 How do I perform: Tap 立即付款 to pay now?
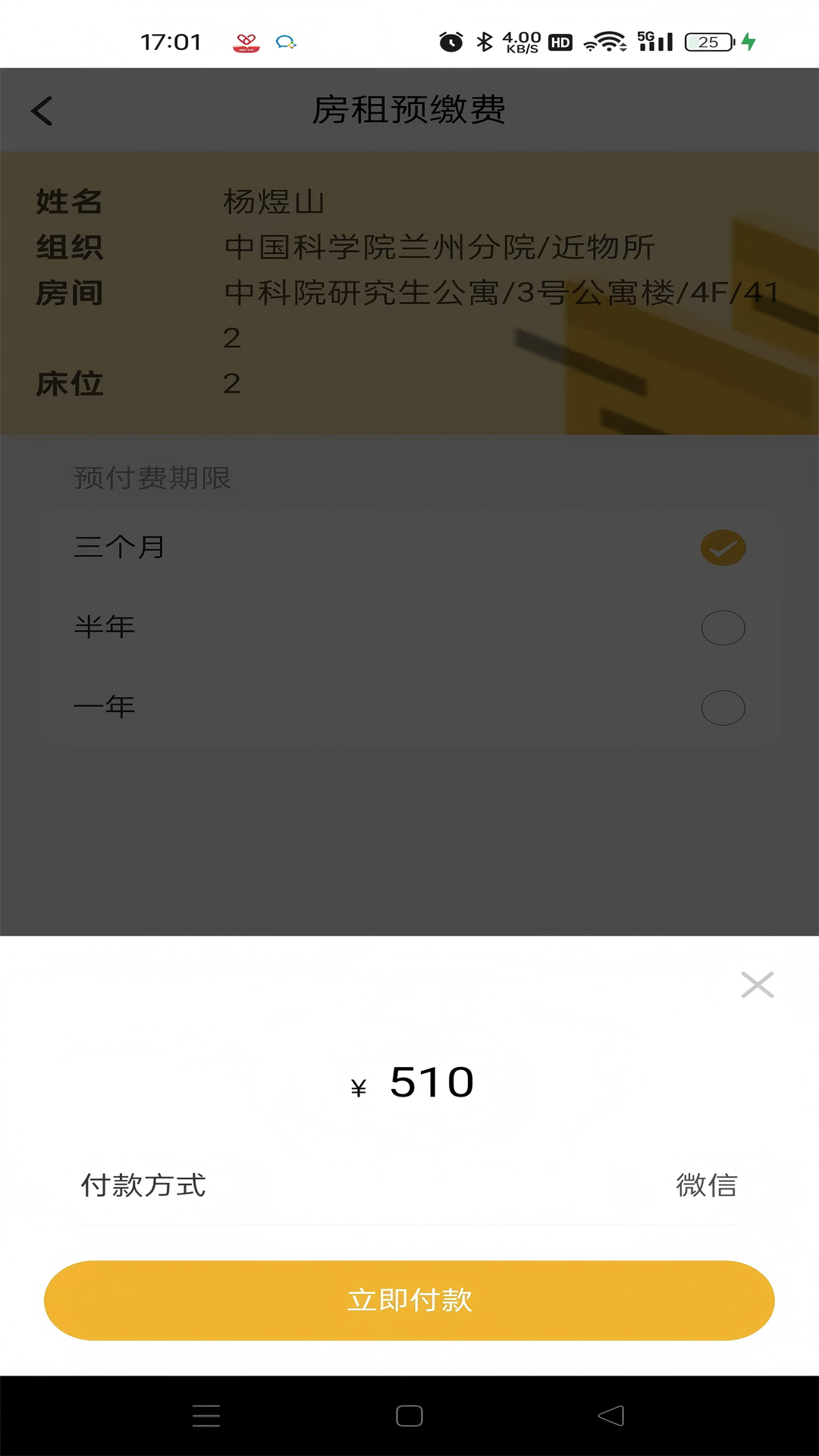coord(409,1300)
